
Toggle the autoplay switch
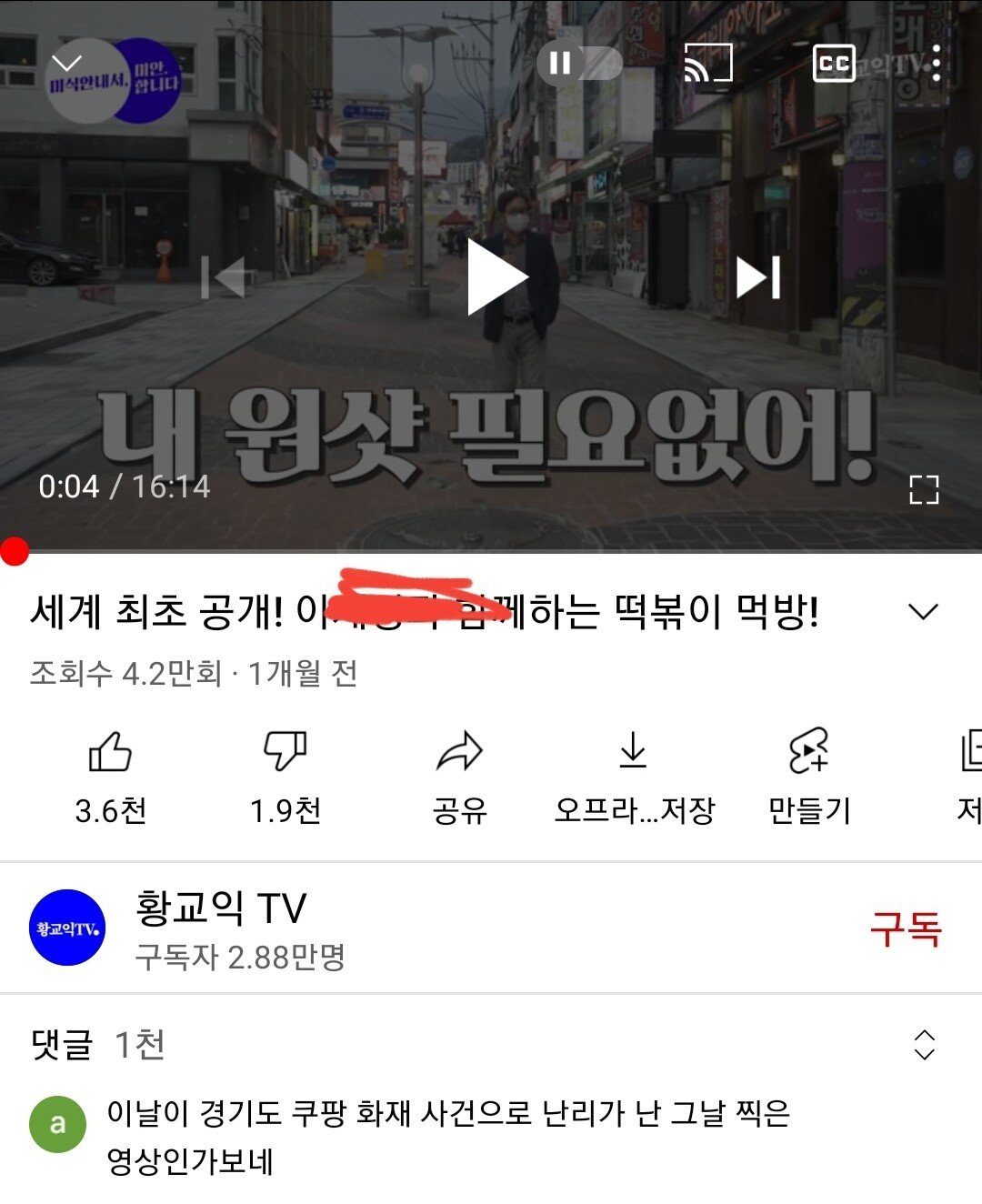(x=579, y=64)
